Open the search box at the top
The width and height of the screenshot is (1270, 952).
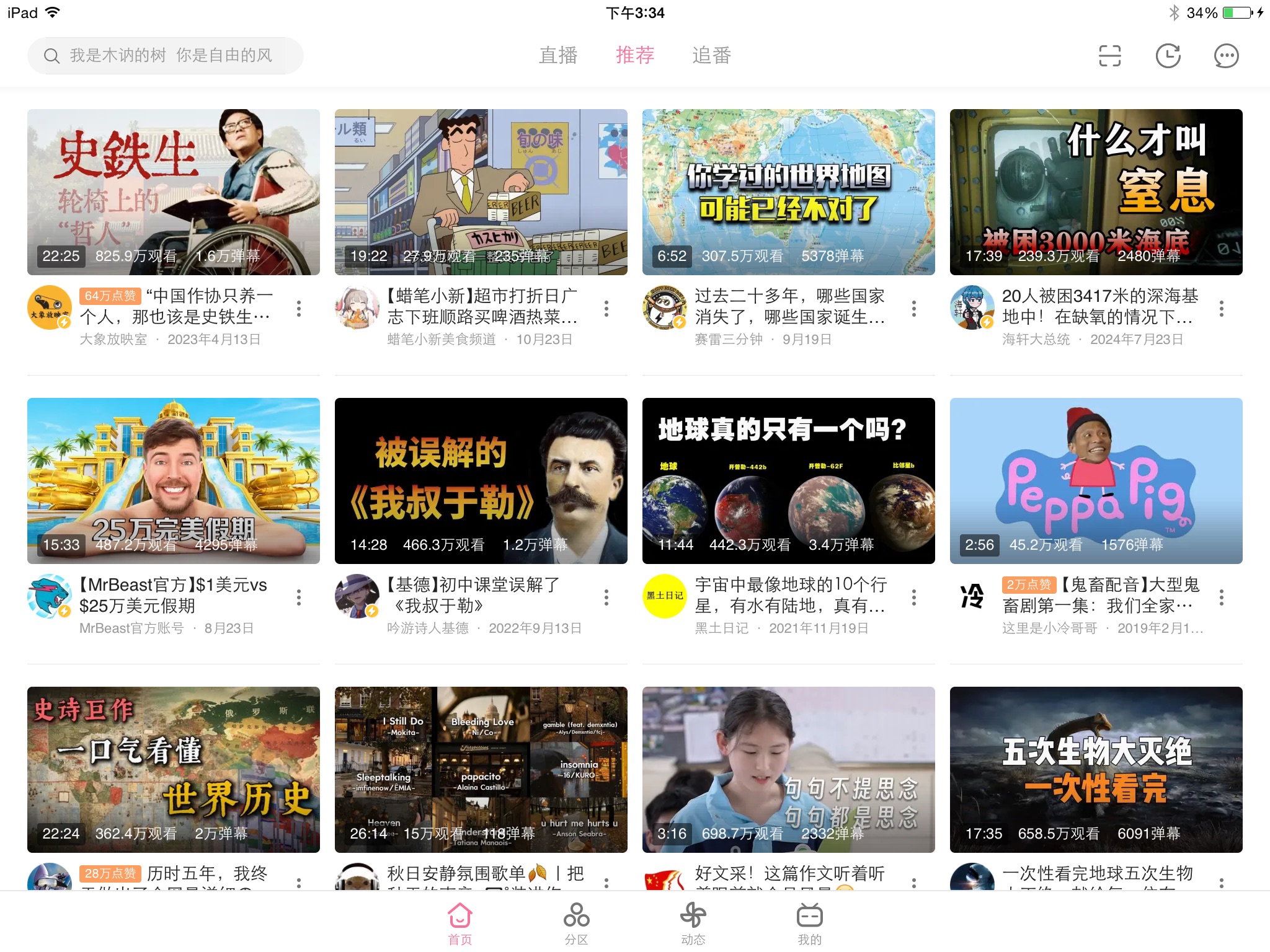[x=165, y=56]
